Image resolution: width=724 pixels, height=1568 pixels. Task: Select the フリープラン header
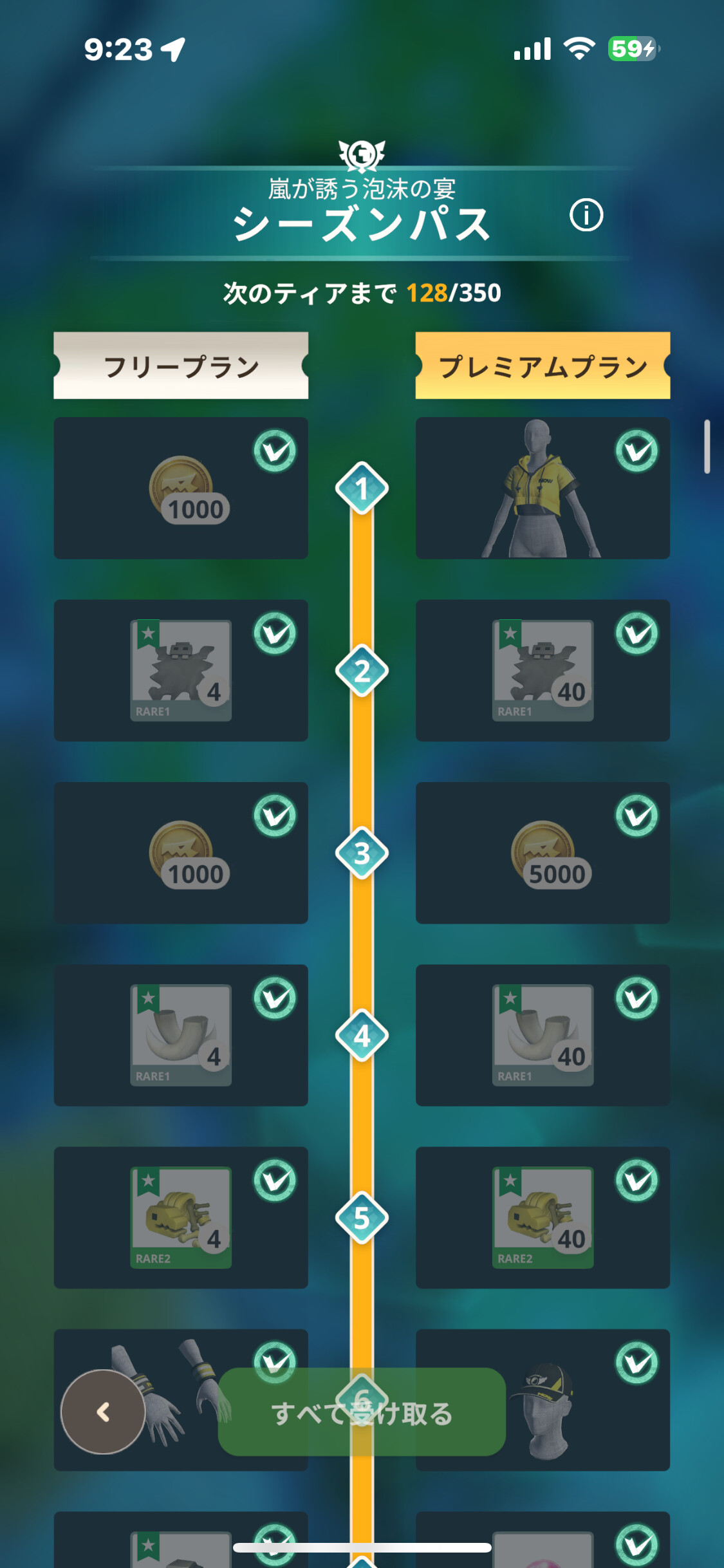coord(181,366)
